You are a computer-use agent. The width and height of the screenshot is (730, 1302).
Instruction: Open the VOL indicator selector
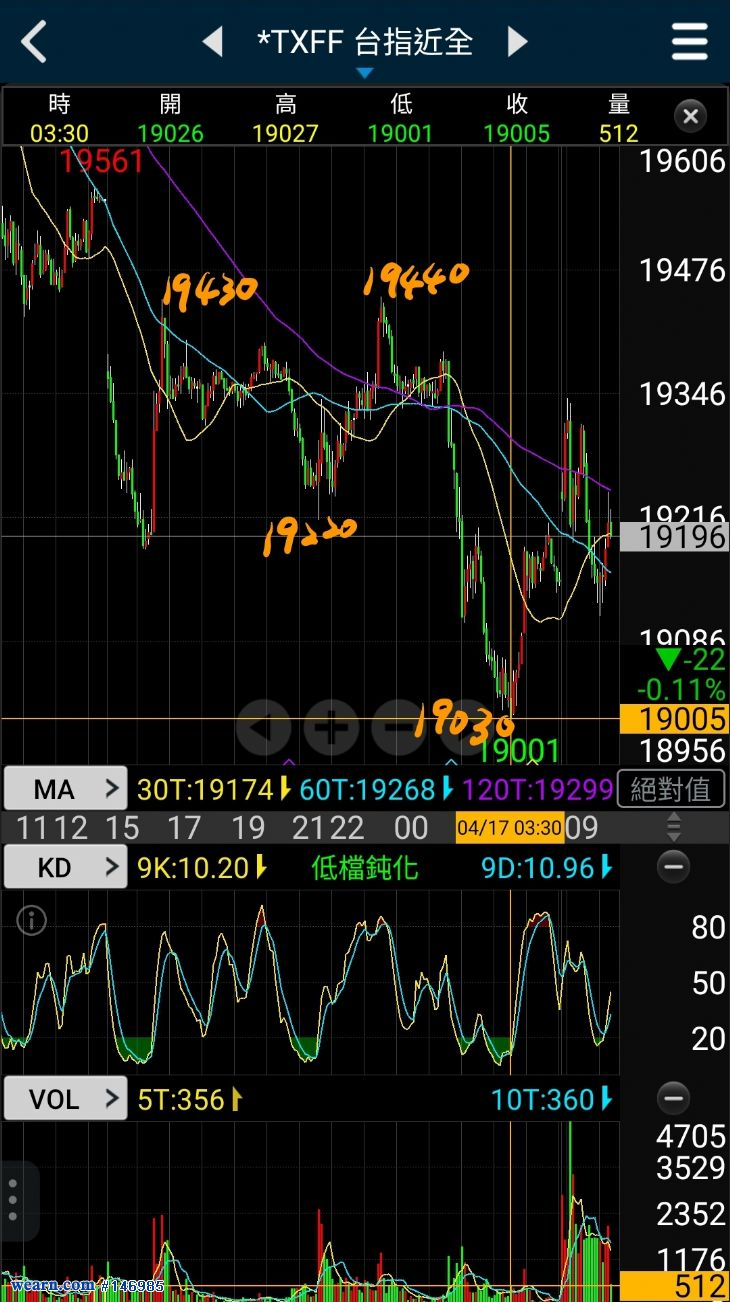66,1100
